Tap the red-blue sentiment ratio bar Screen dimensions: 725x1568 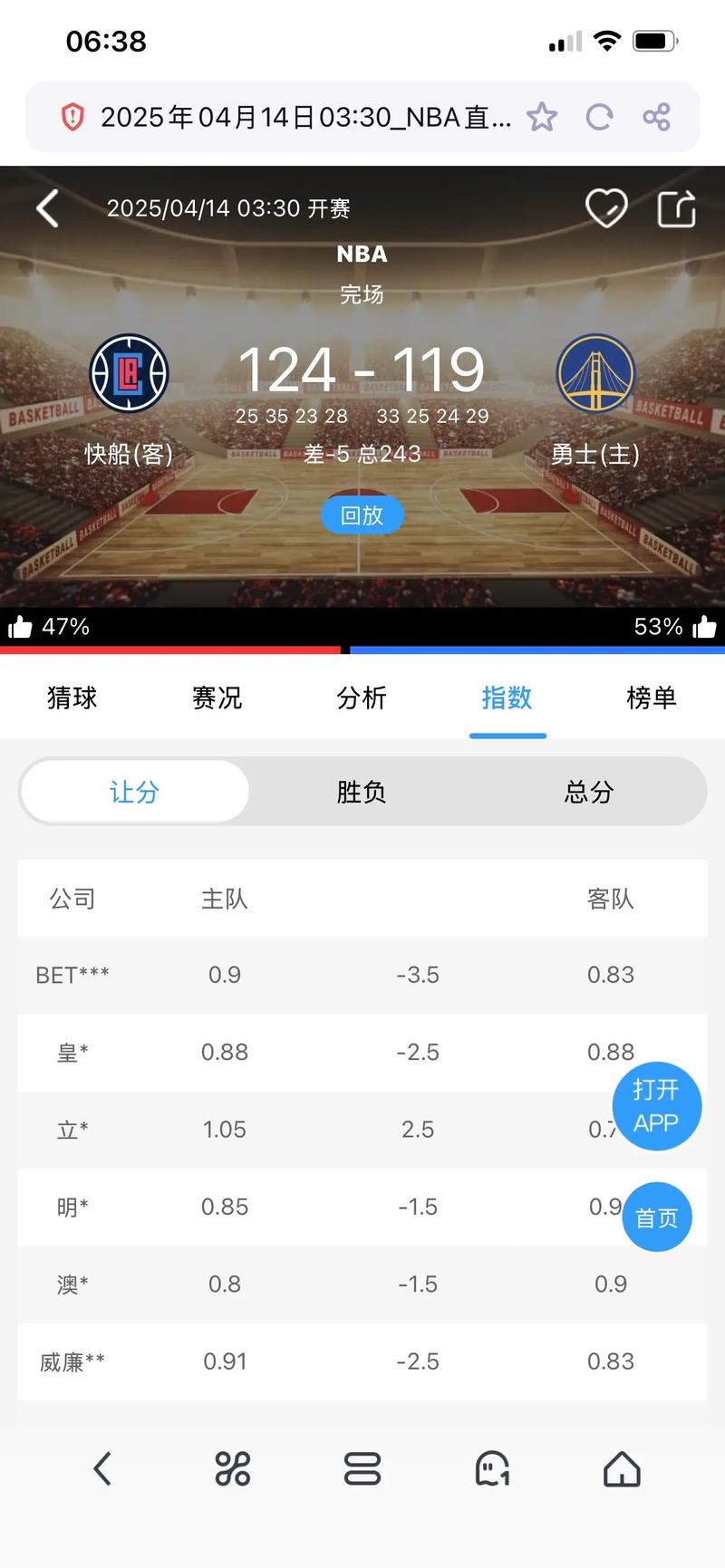coord(362,649)
